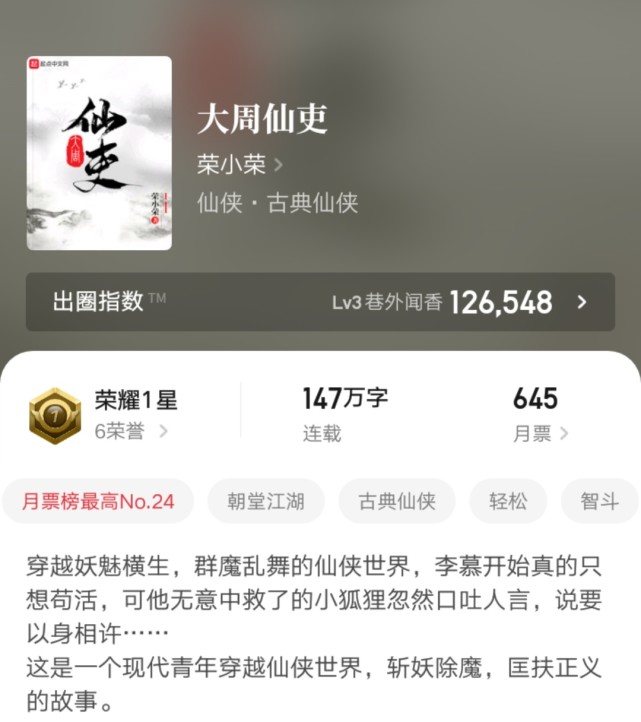Open the 大周仙吏 book cover

(x=99, y=153)
